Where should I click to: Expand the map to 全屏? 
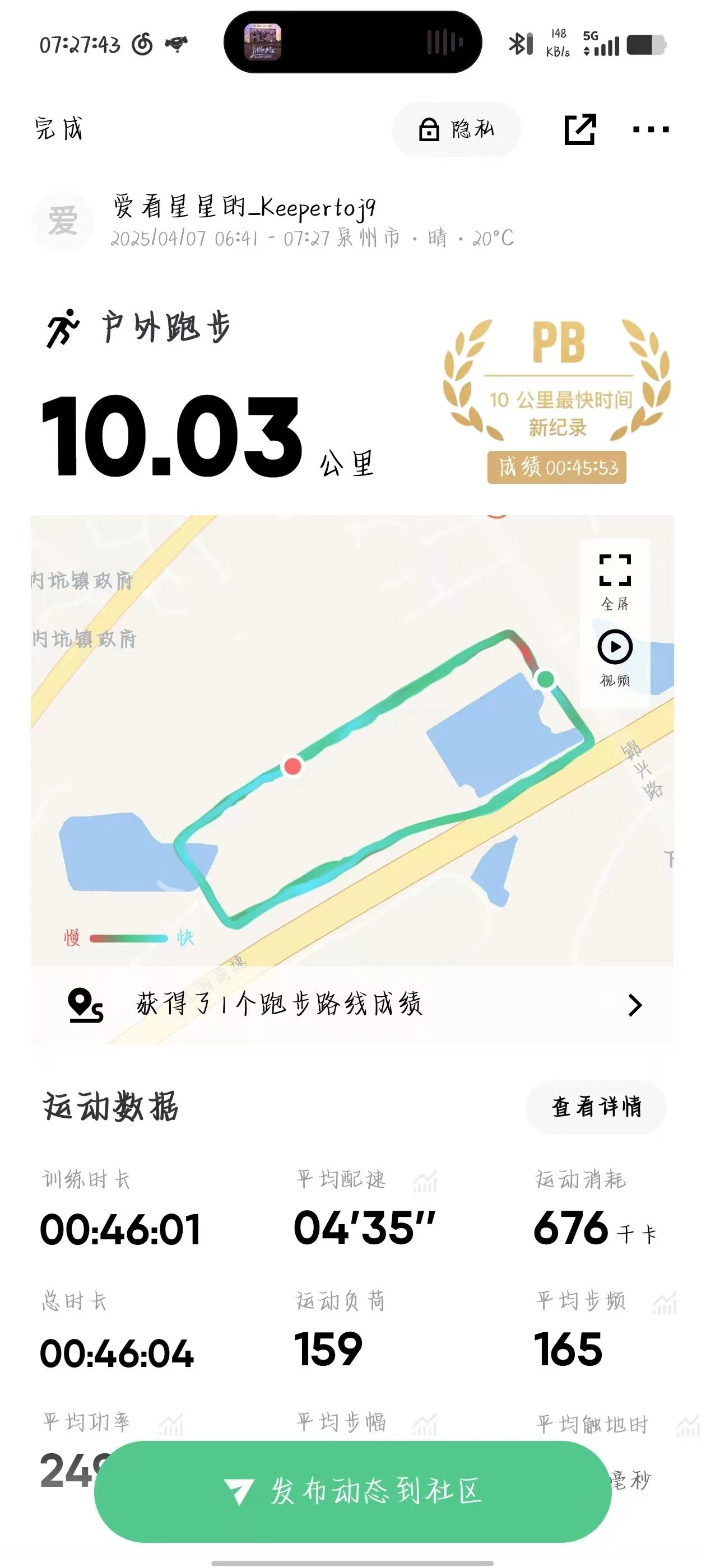pyautogui.click(x=615, y=581)
